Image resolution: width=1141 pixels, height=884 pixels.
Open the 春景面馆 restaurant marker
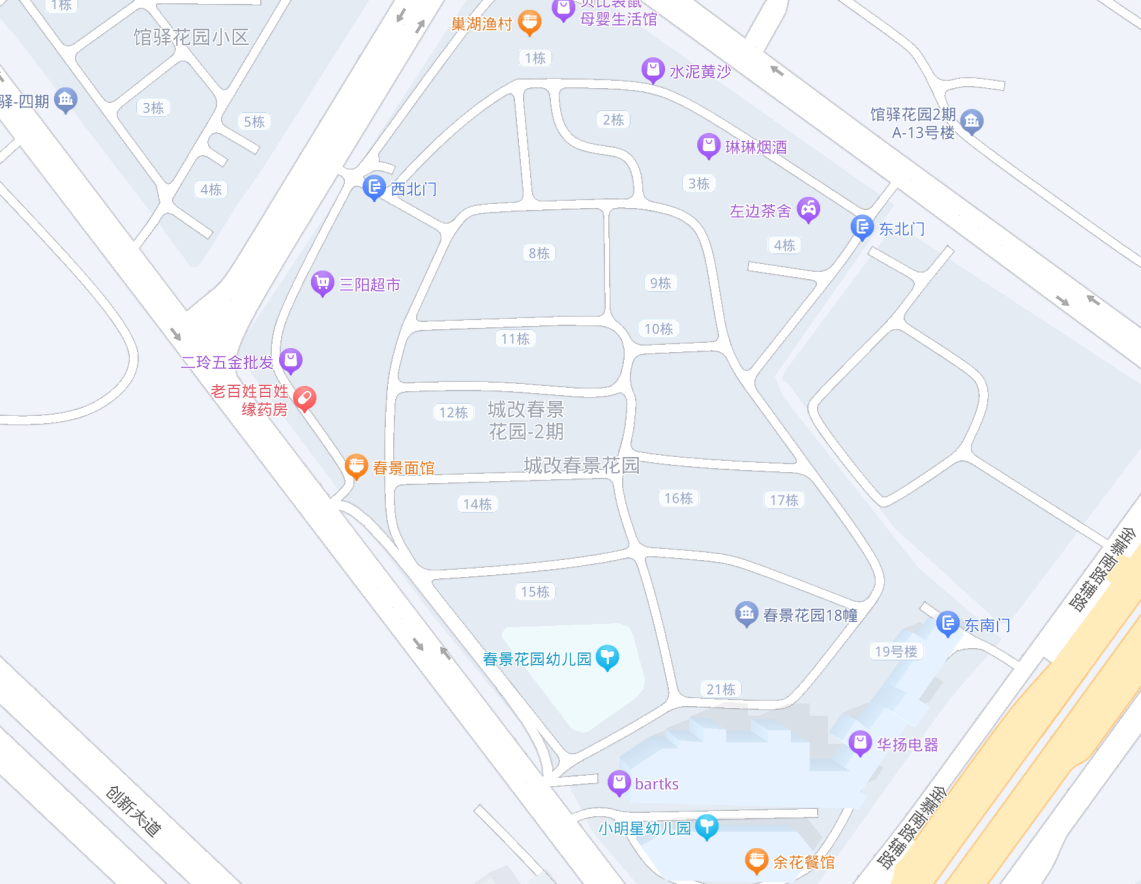tap(356, 466)
